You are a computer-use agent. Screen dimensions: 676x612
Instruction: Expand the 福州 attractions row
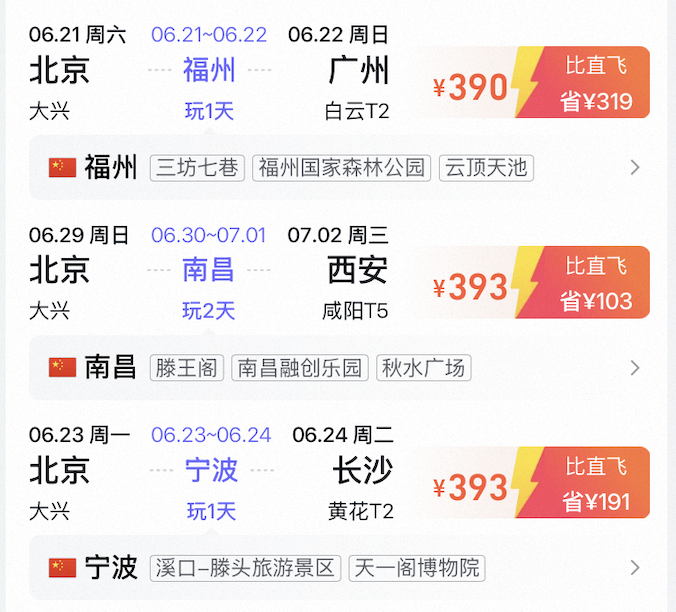click(x=635, y=168)
